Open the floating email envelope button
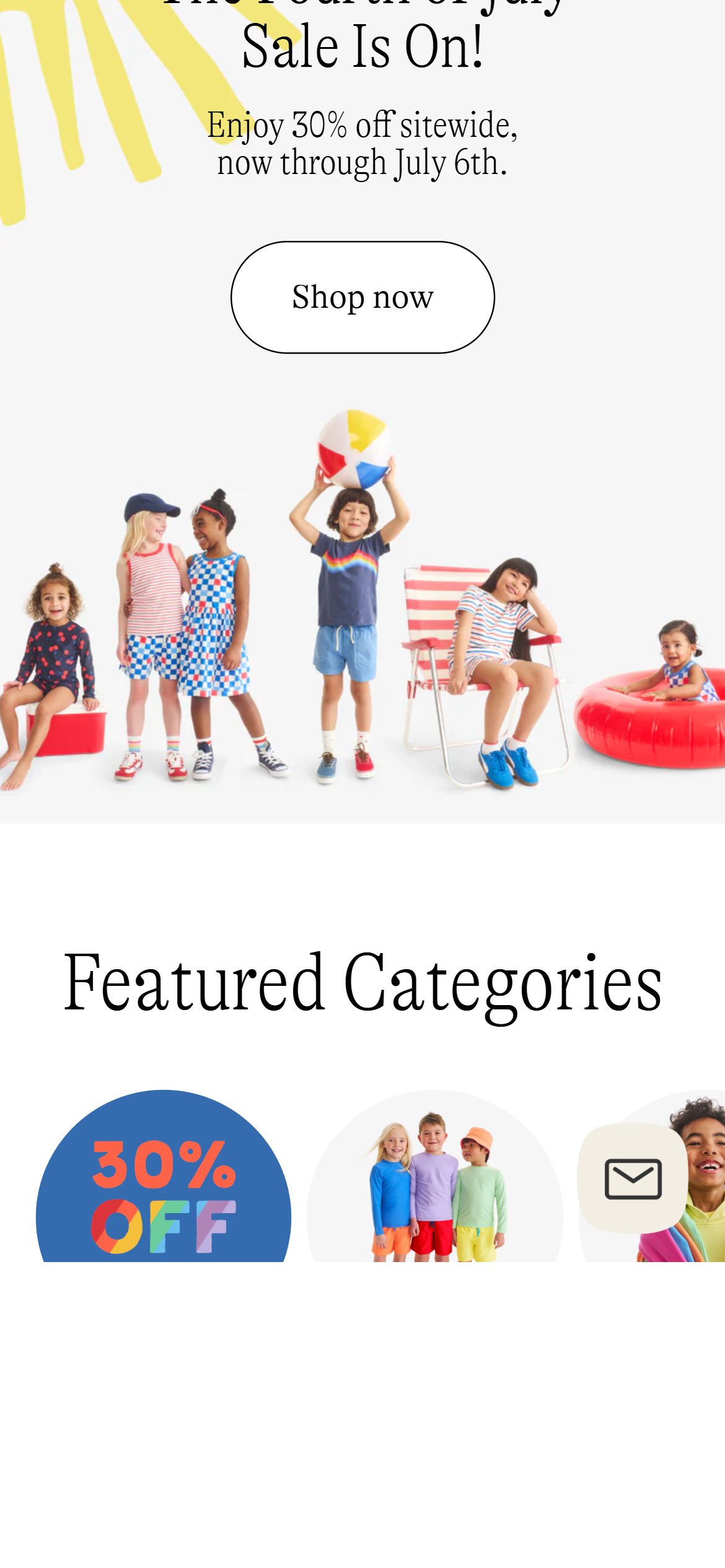The height and width of the screenshot is (1568, 725). pos(633,1178)
